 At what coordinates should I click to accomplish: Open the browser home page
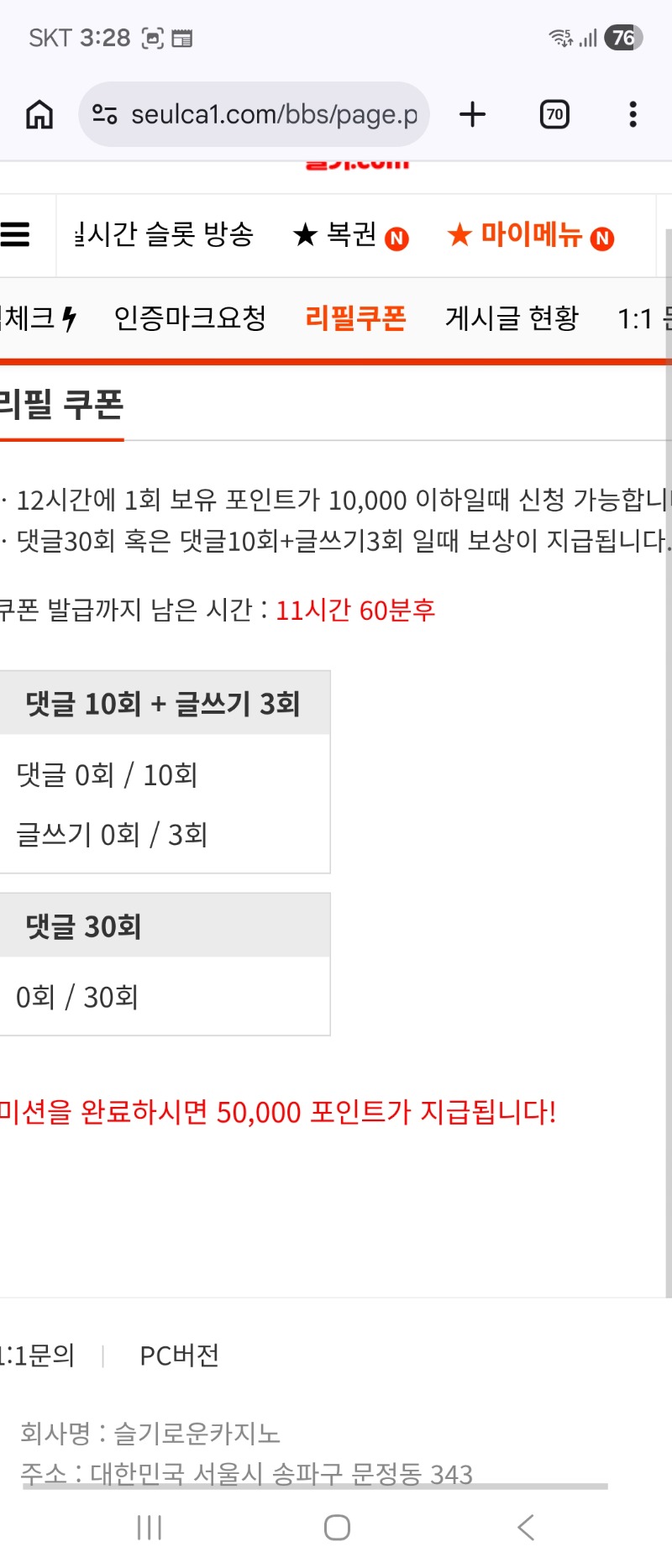[39, 114]
